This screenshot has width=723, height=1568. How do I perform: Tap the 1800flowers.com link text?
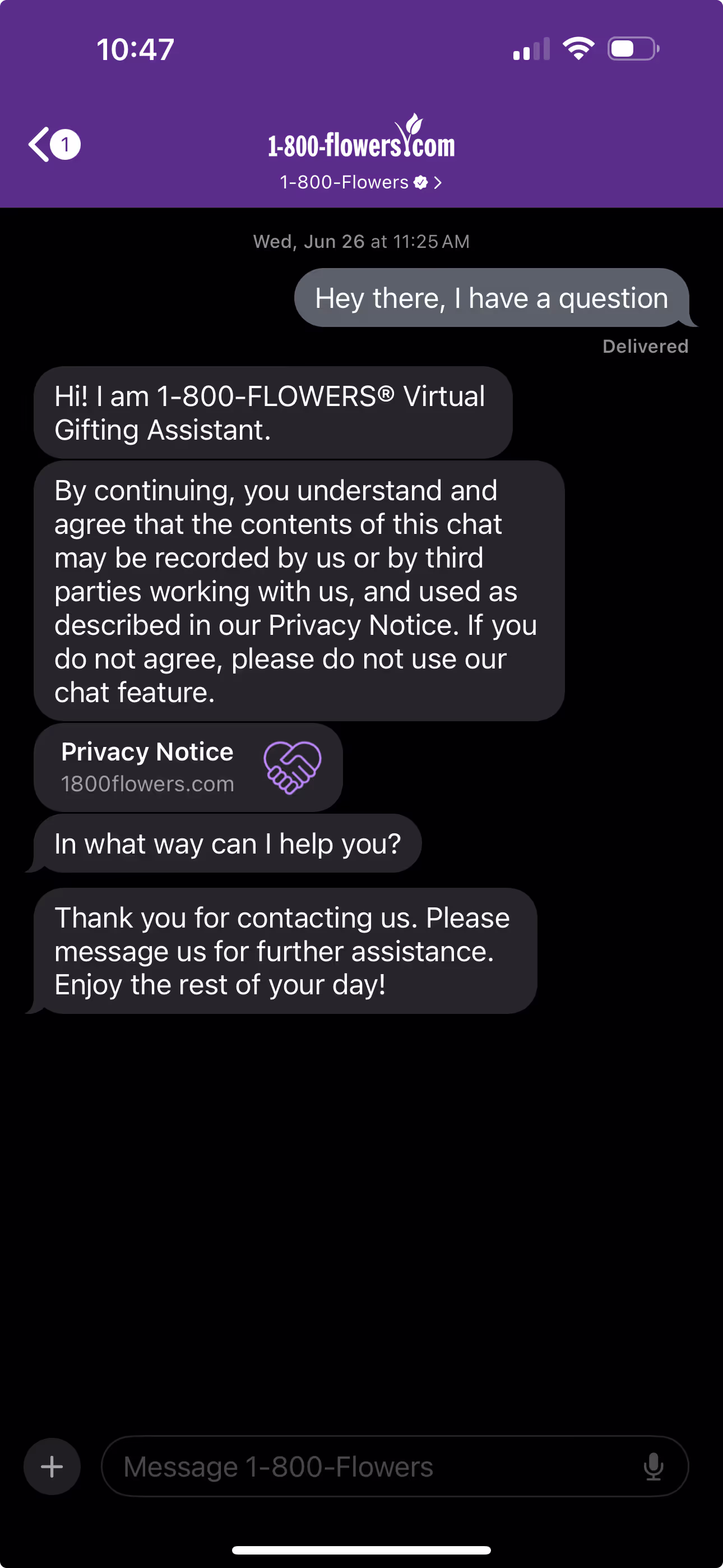pos(147,784)
